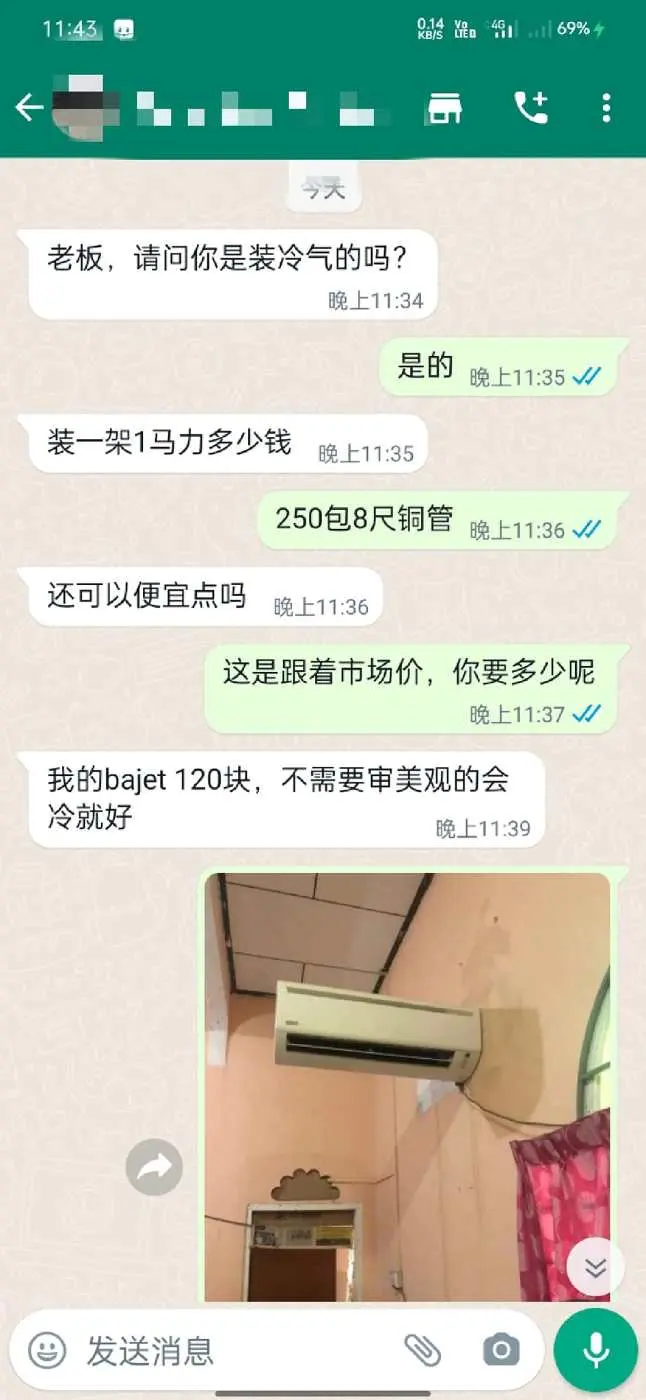Open the three-dot overflow menu
Viewport: 646px width, 1400px height.
(606, 108)
